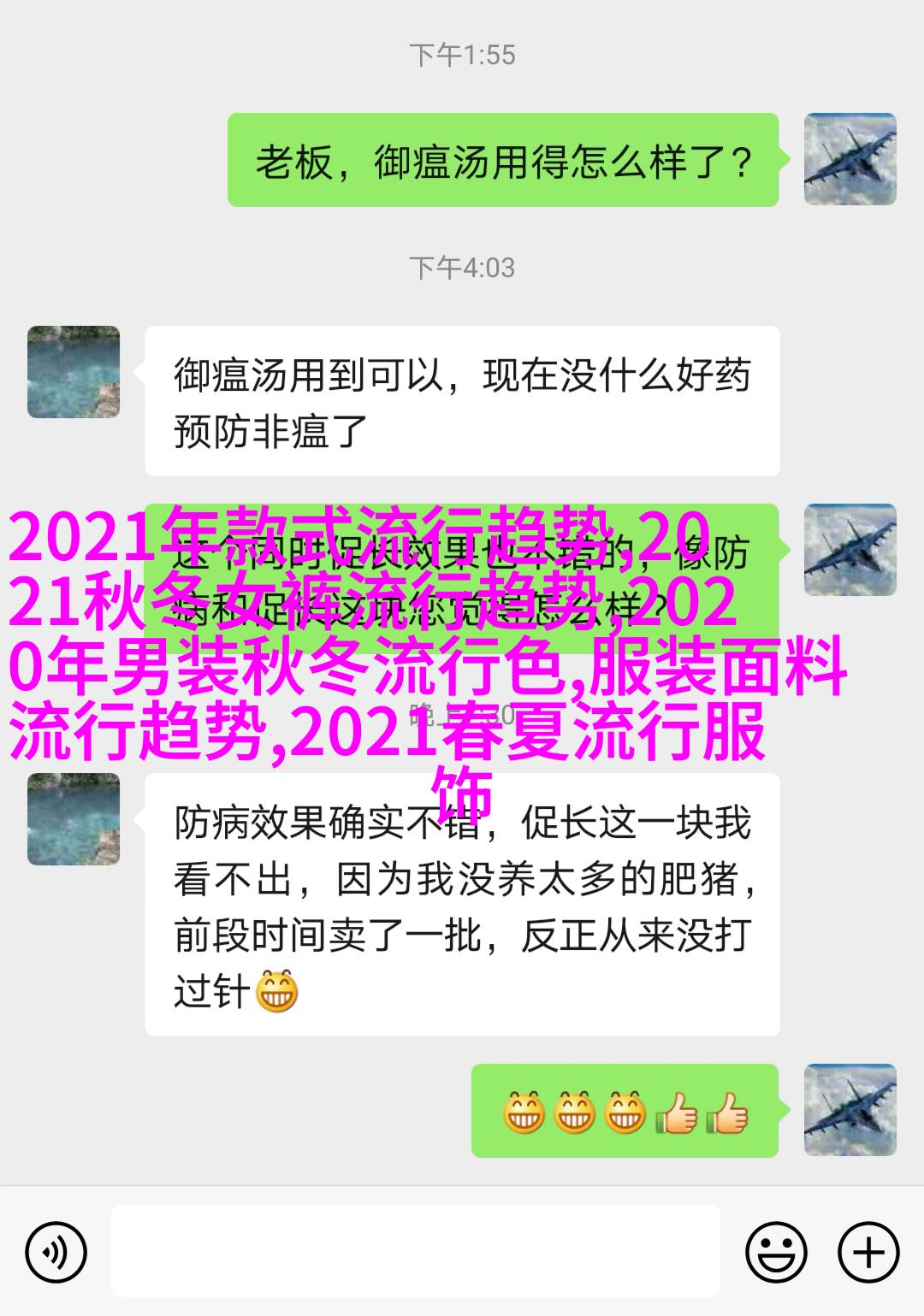Open the contact avatar beside the 御瘟汤用到可以 message
This screenshot has height=1316, width=924.
pos(74,372)
